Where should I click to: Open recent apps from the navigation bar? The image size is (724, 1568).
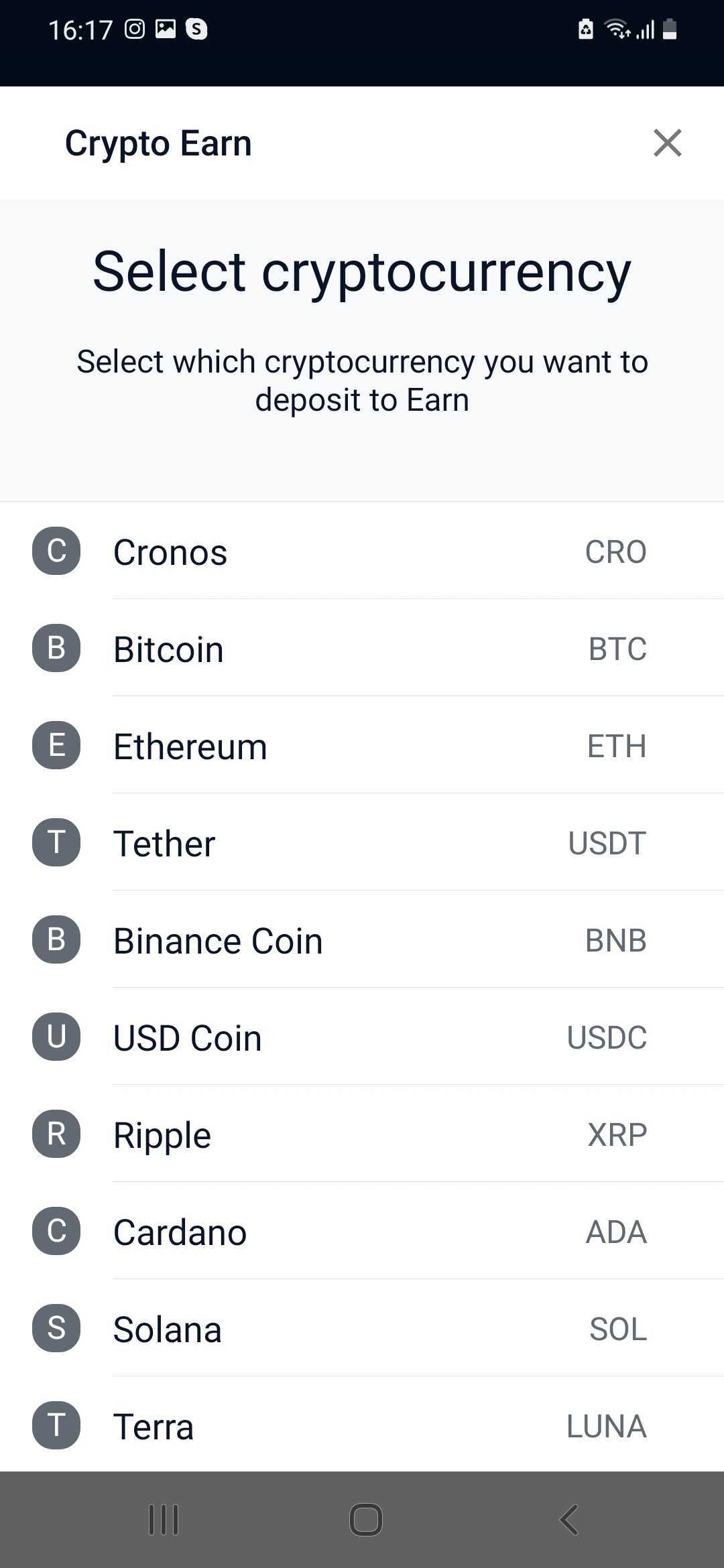[x=163, y=1519]
